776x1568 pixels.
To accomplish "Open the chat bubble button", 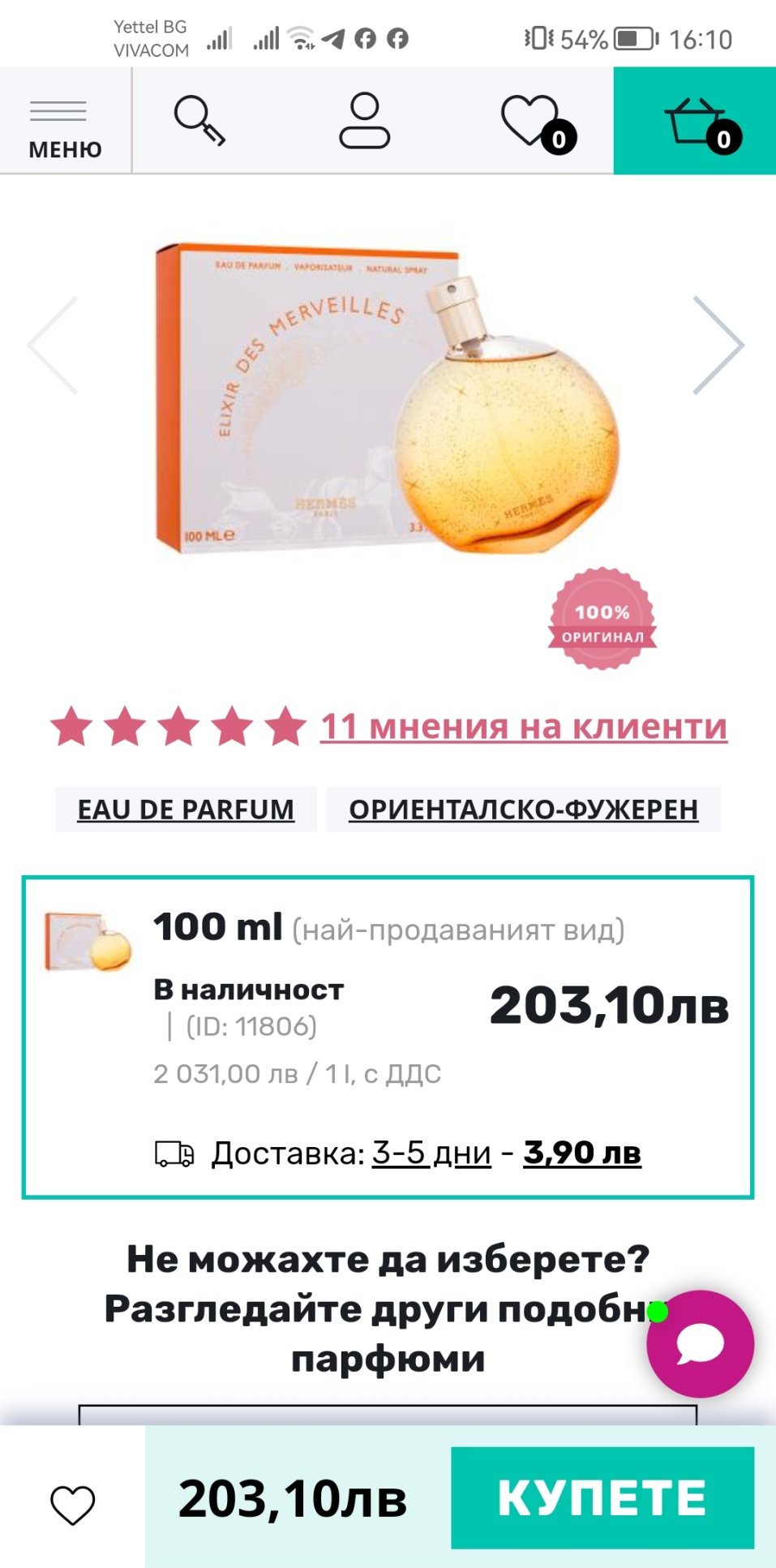I will (700, 1344).
